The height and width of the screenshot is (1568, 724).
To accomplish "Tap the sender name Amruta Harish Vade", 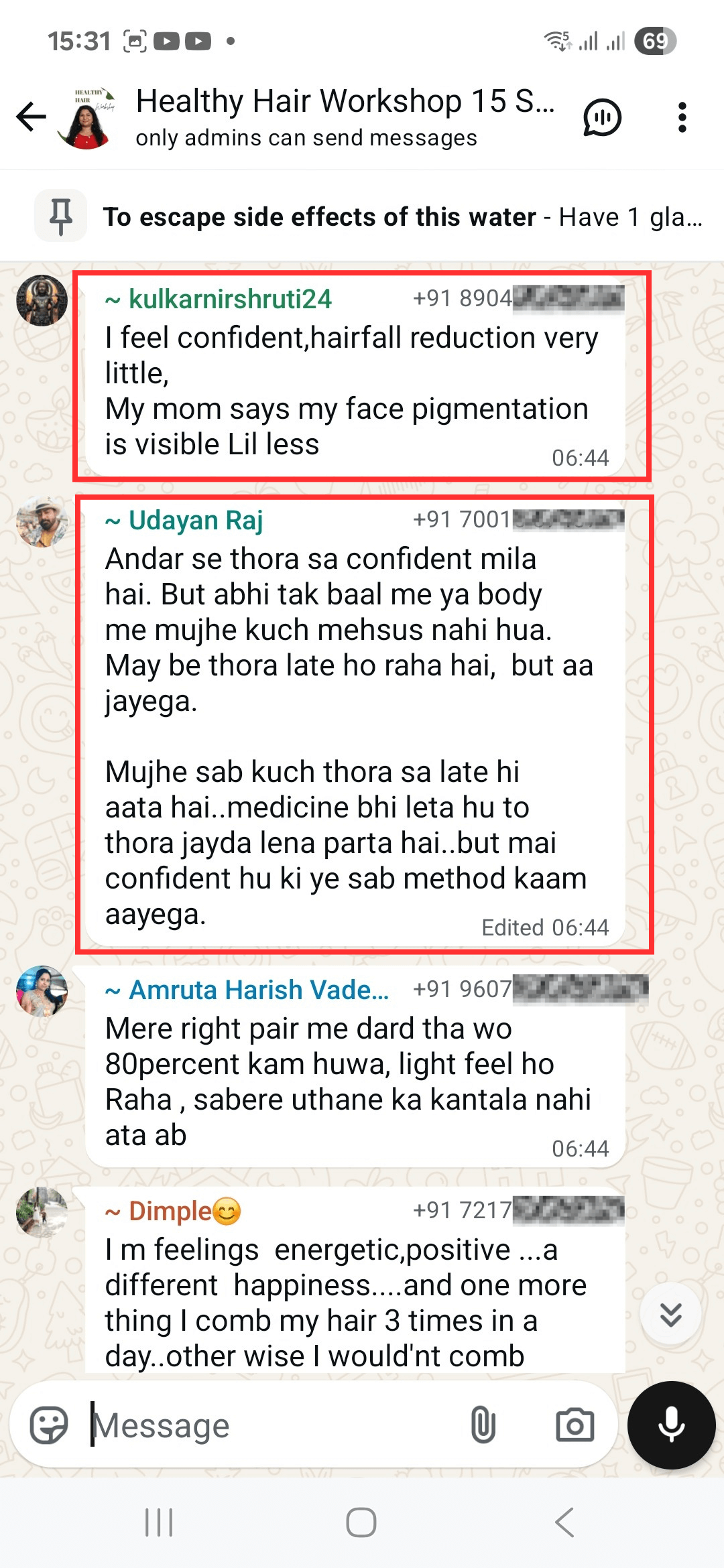I will click(x=258, y=990).
